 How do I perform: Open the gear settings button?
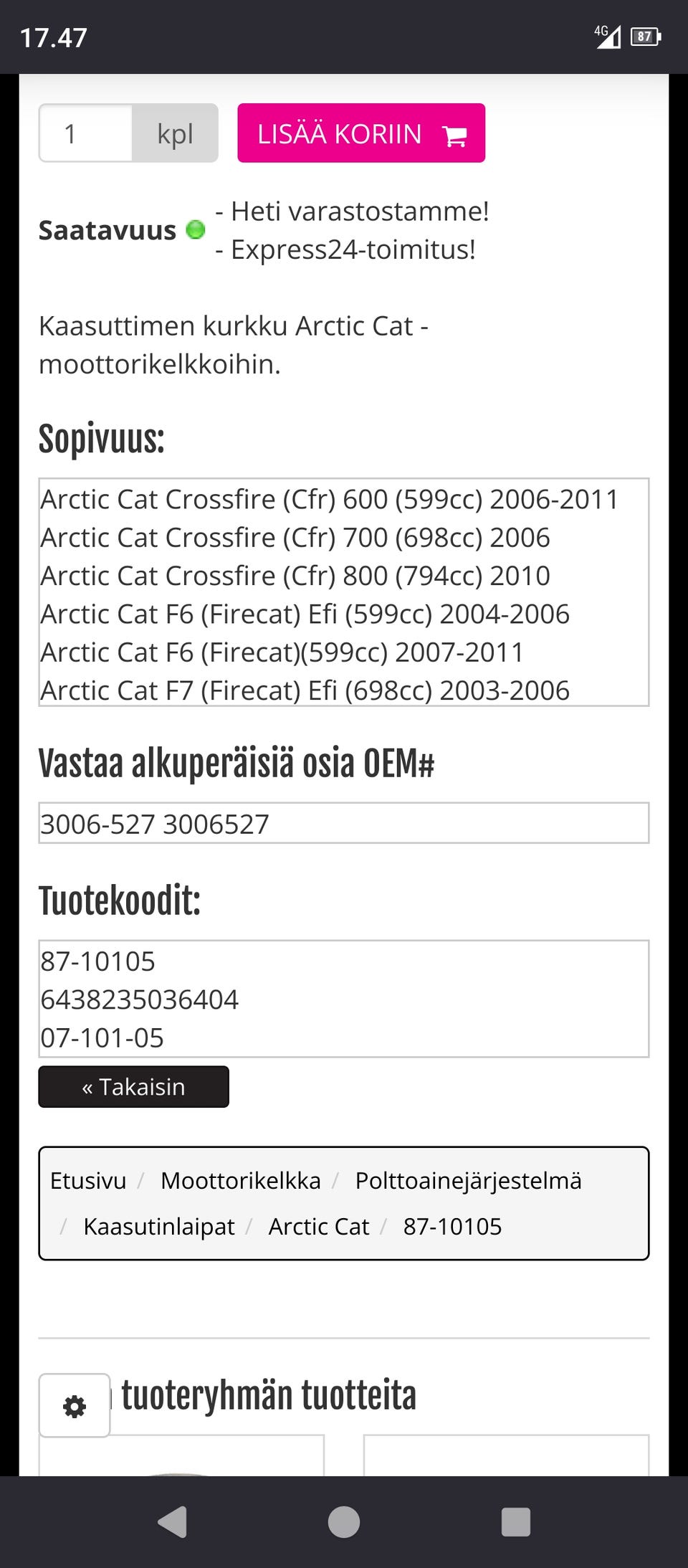click(x=75, y=1405)
